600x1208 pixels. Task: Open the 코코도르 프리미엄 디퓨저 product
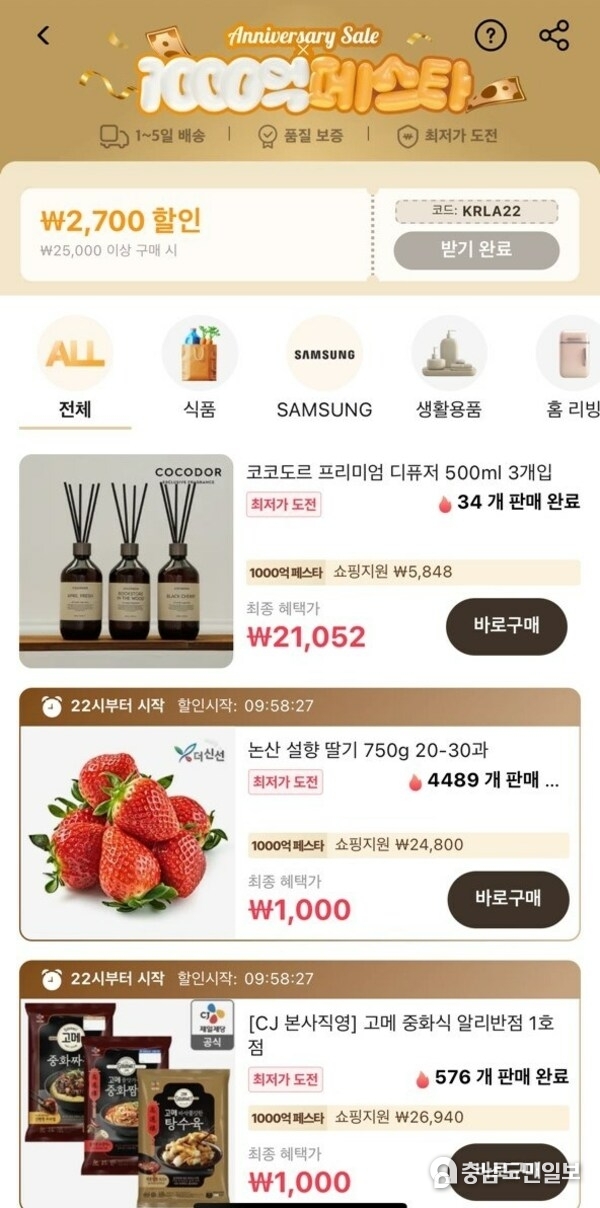point(399,473)
